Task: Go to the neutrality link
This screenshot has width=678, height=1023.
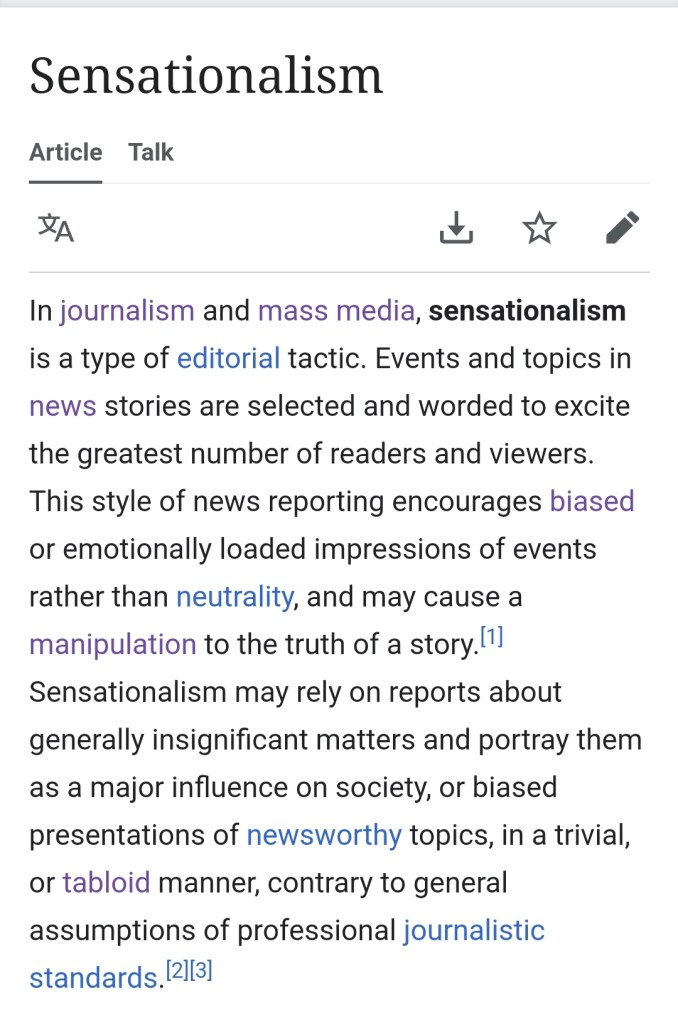Action: click(x=235, y=597)
